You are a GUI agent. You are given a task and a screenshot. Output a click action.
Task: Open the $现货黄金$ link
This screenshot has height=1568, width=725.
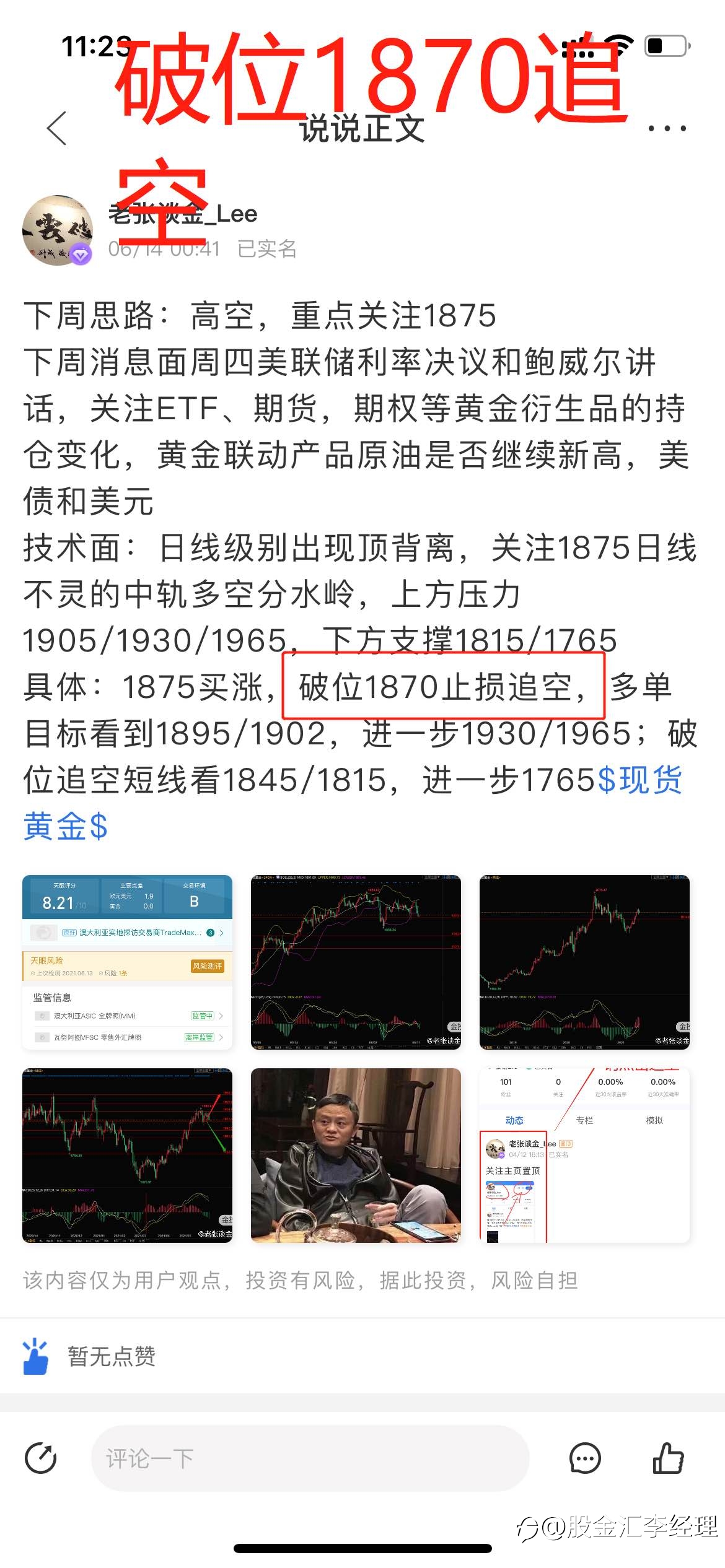click(x=353, y=803)
